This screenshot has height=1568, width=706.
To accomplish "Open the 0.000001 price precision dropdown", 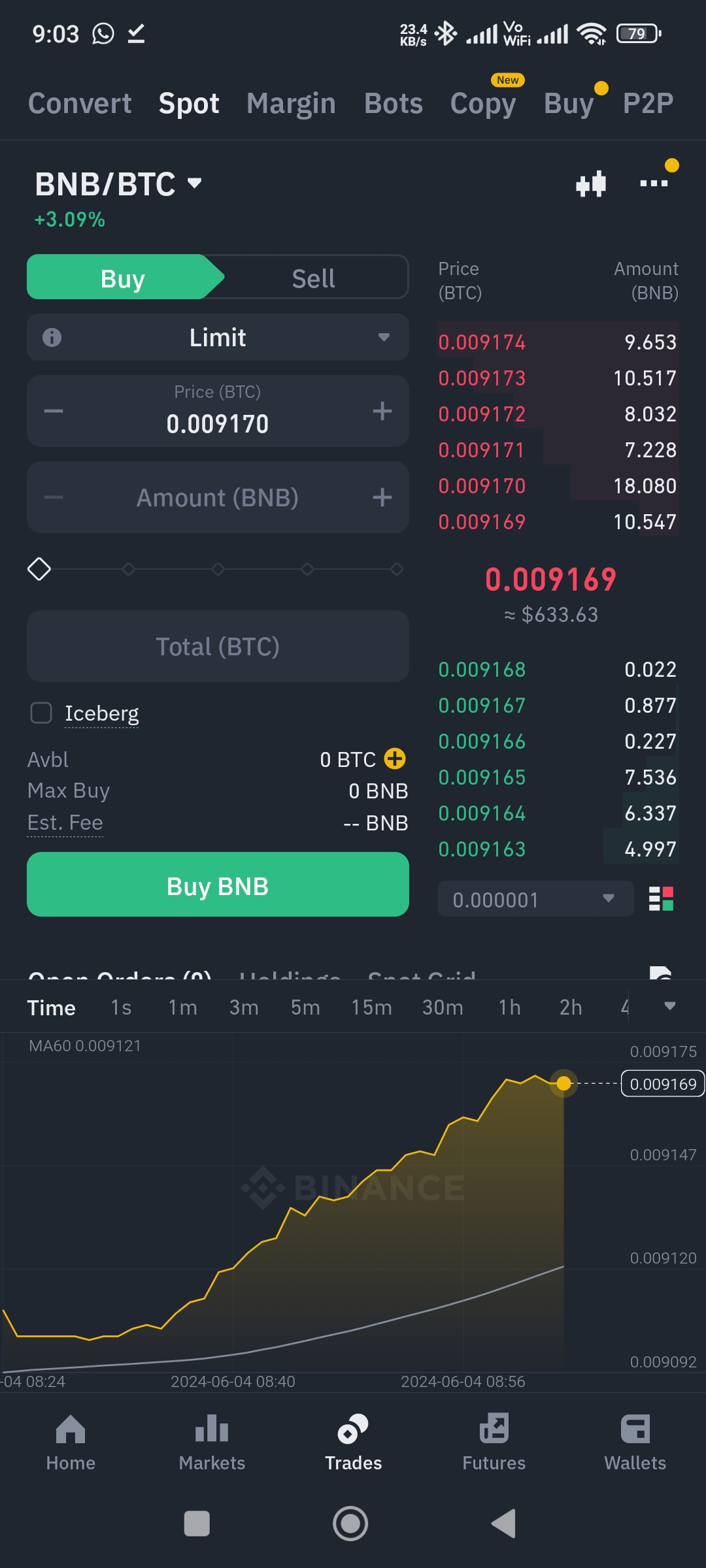I will coord(535,900).
